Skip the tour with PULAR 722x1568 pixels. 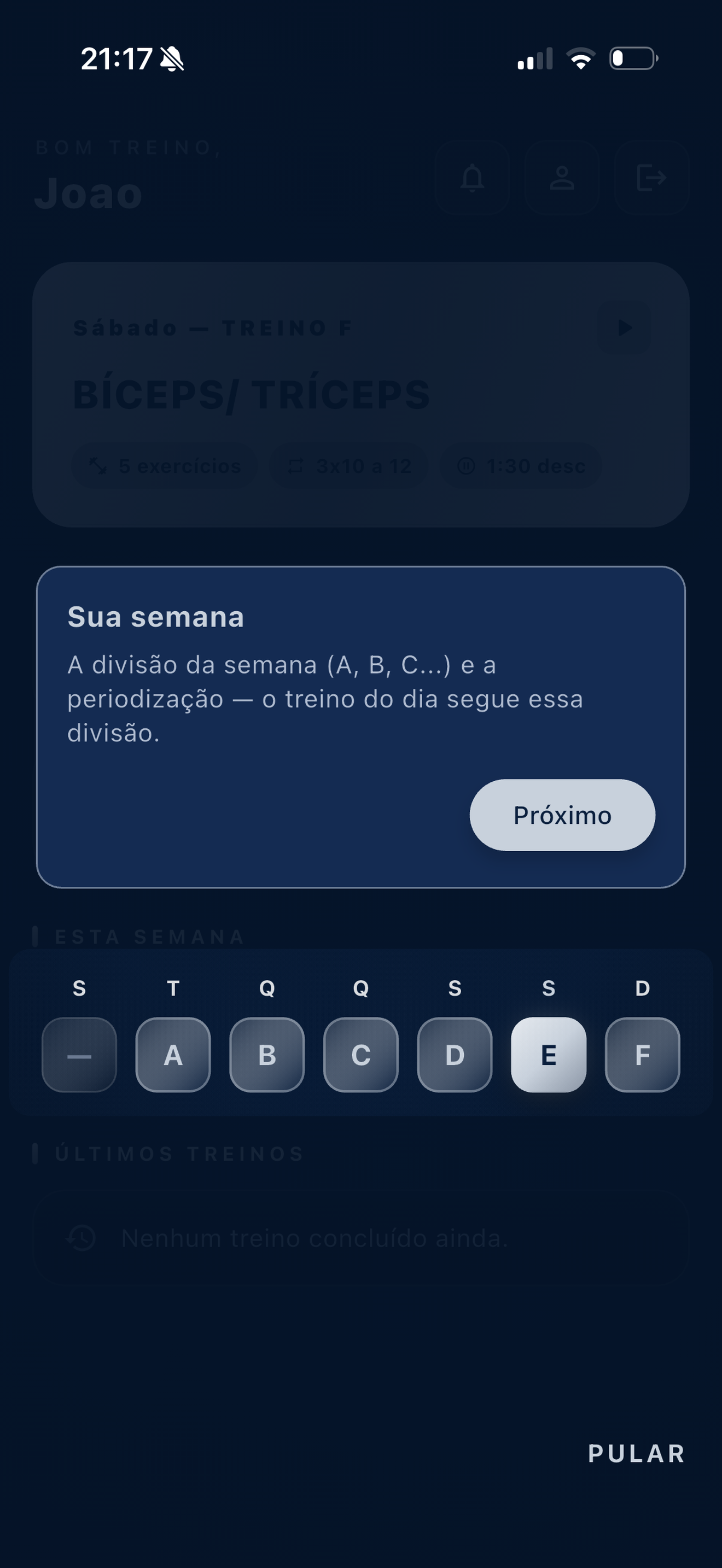point(637,1454)
